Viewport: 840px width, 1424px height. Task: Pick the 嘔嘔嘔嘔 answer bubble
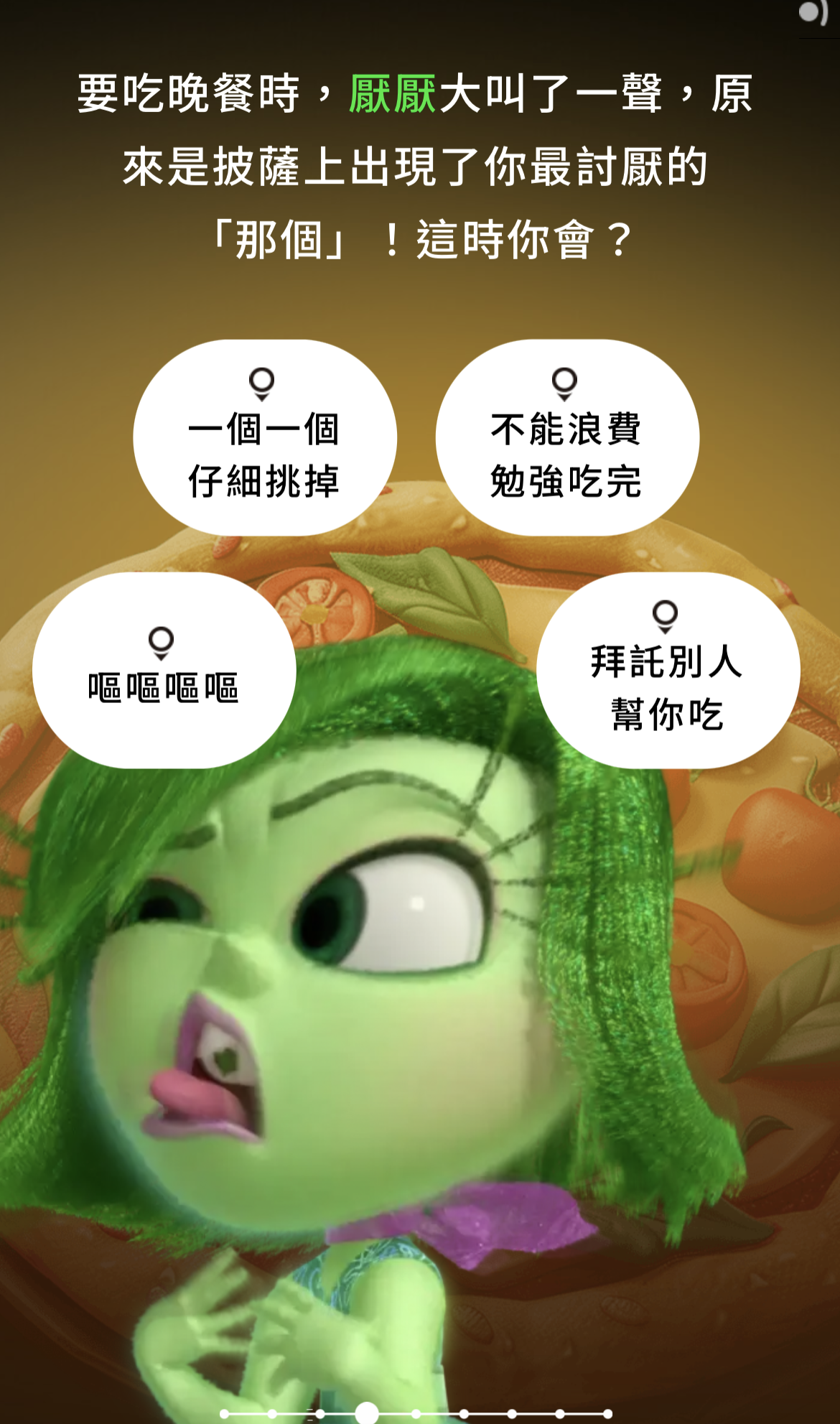pos(164,671)
